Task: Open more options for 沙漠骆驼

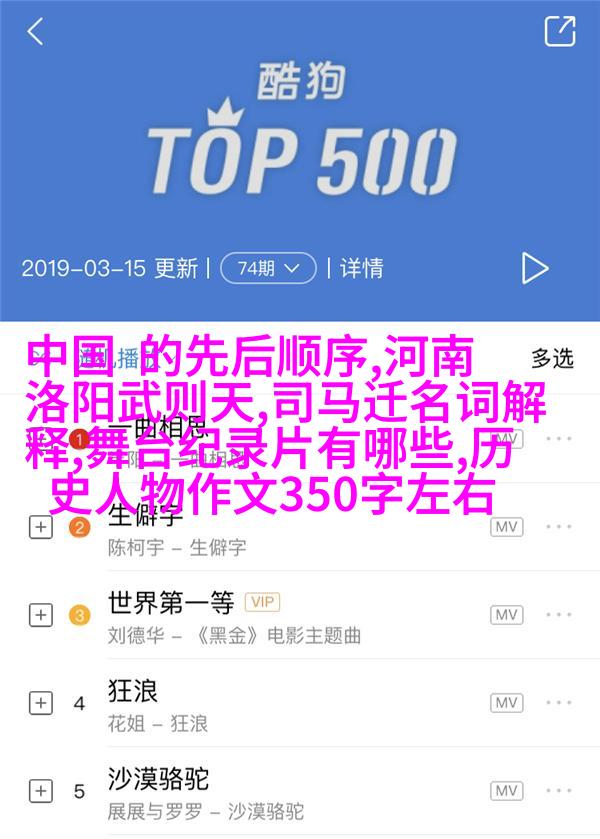Action: 560,790
